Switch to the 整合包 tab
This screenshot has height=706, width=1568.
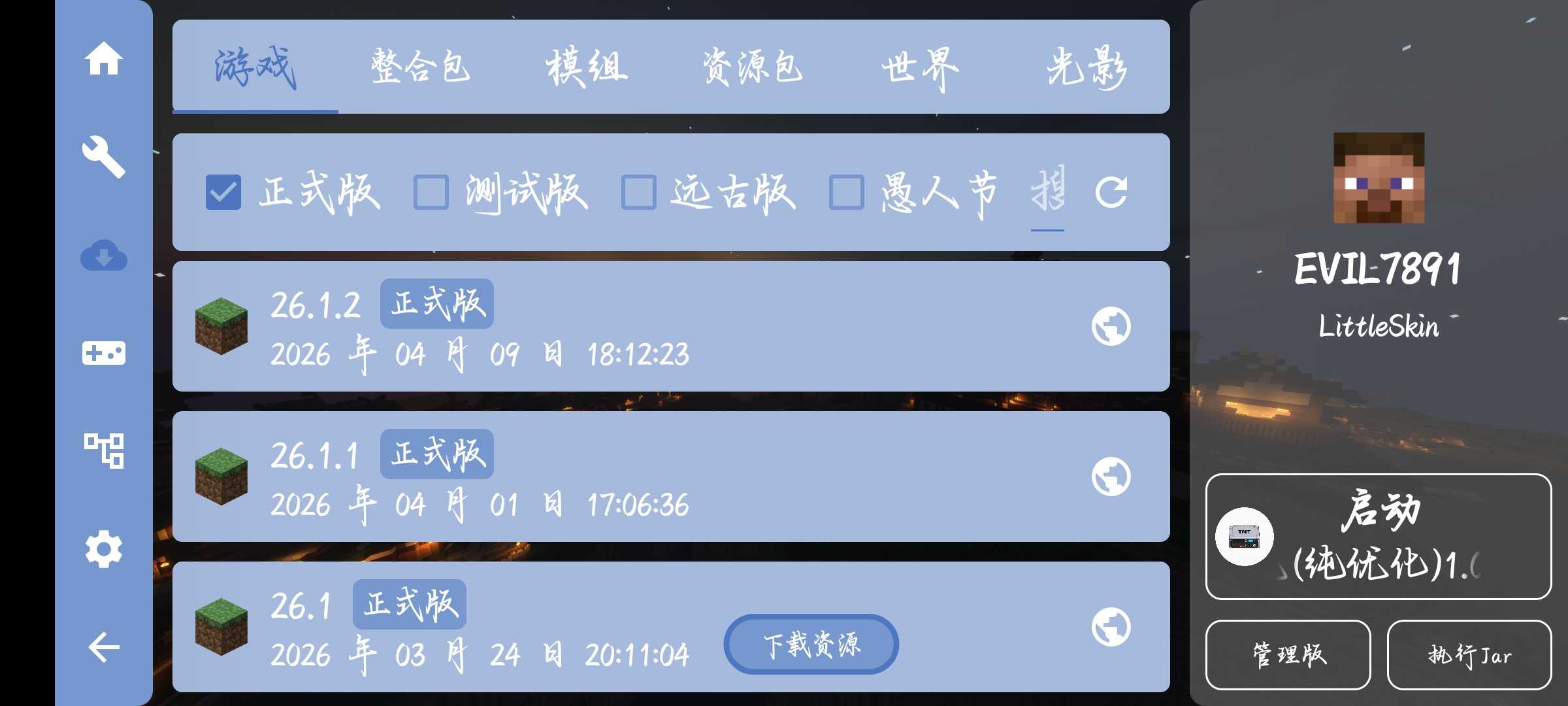coord(420,67)
